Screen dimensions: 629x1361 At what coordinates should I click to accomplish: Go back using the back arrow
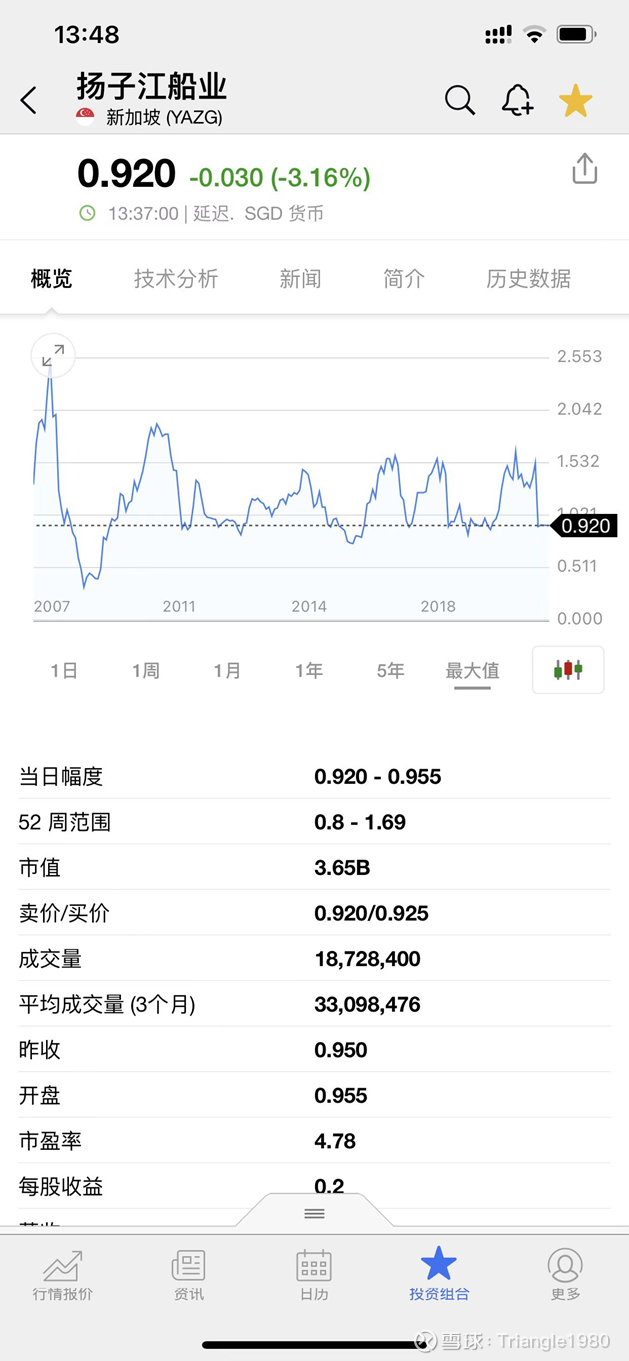click(x=29, y=100)
